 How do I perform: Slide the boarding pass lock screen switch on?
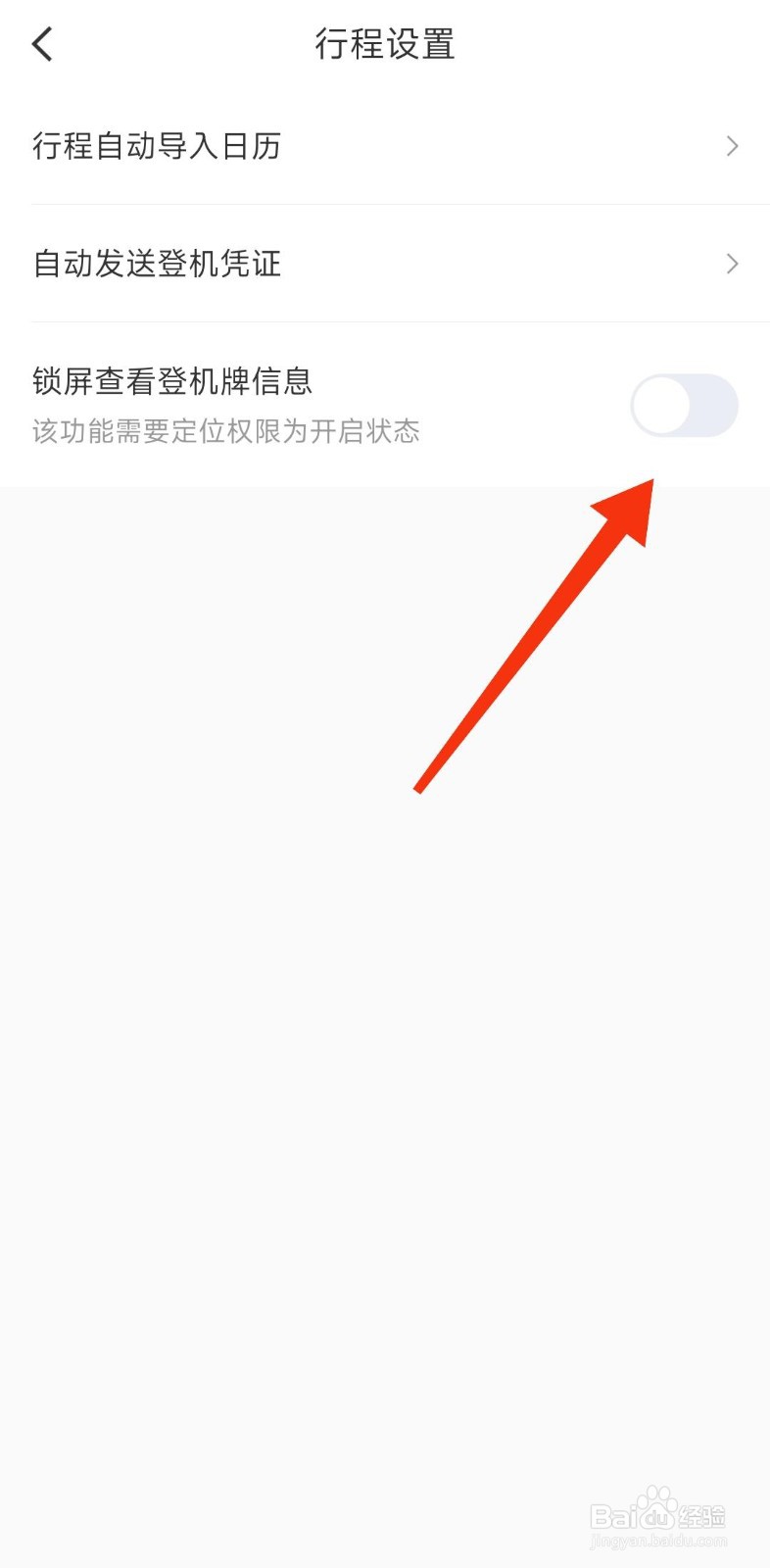click(x=684, y=405)
